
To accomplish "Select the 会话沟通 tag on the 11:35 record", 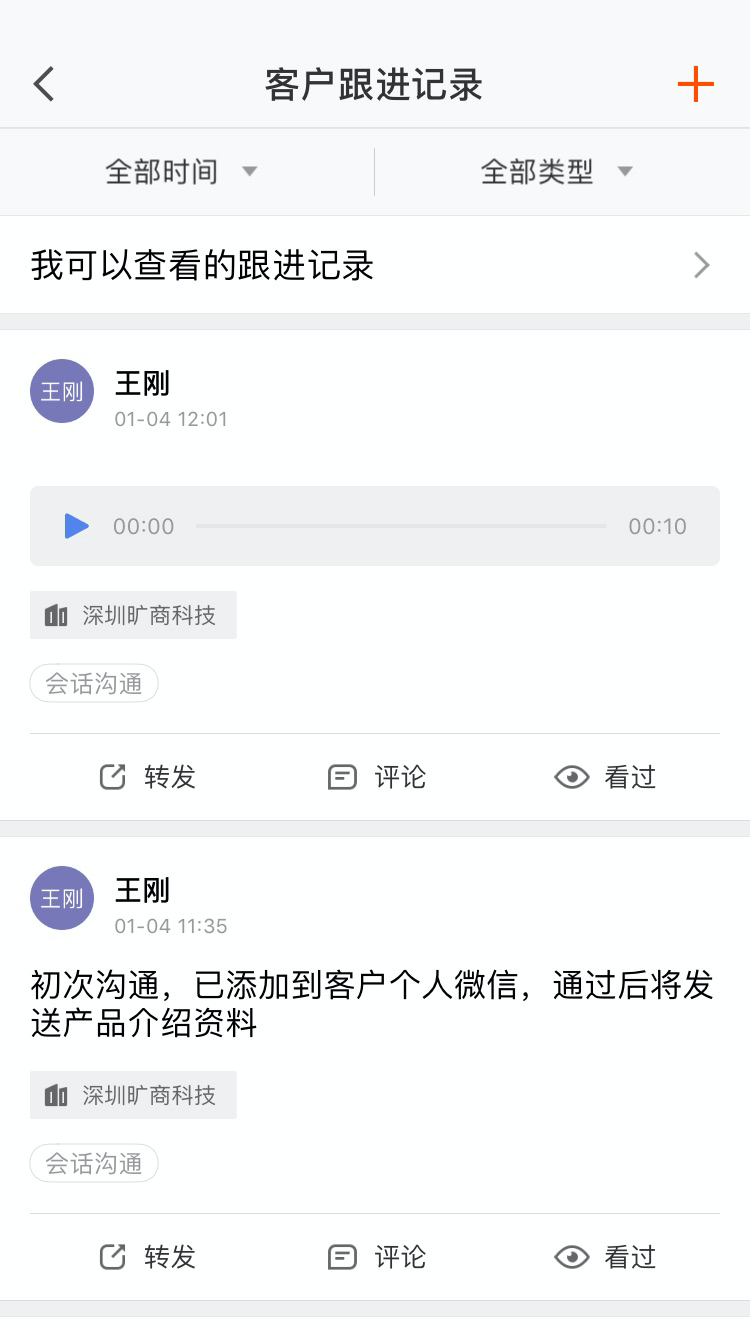I will point(94,1163).
